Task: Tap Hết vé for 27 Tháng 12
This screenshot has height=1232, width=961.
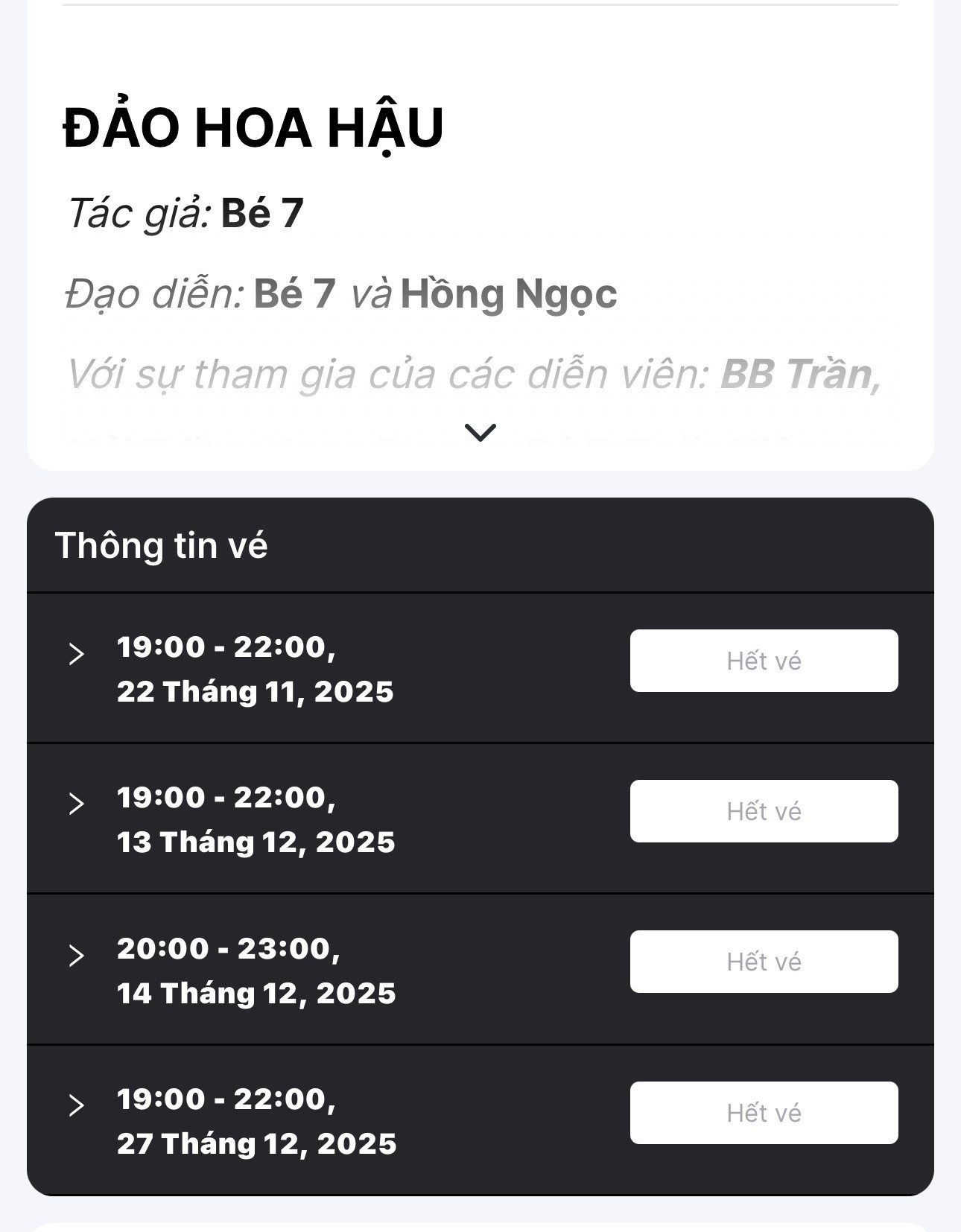Action: 764,1113
